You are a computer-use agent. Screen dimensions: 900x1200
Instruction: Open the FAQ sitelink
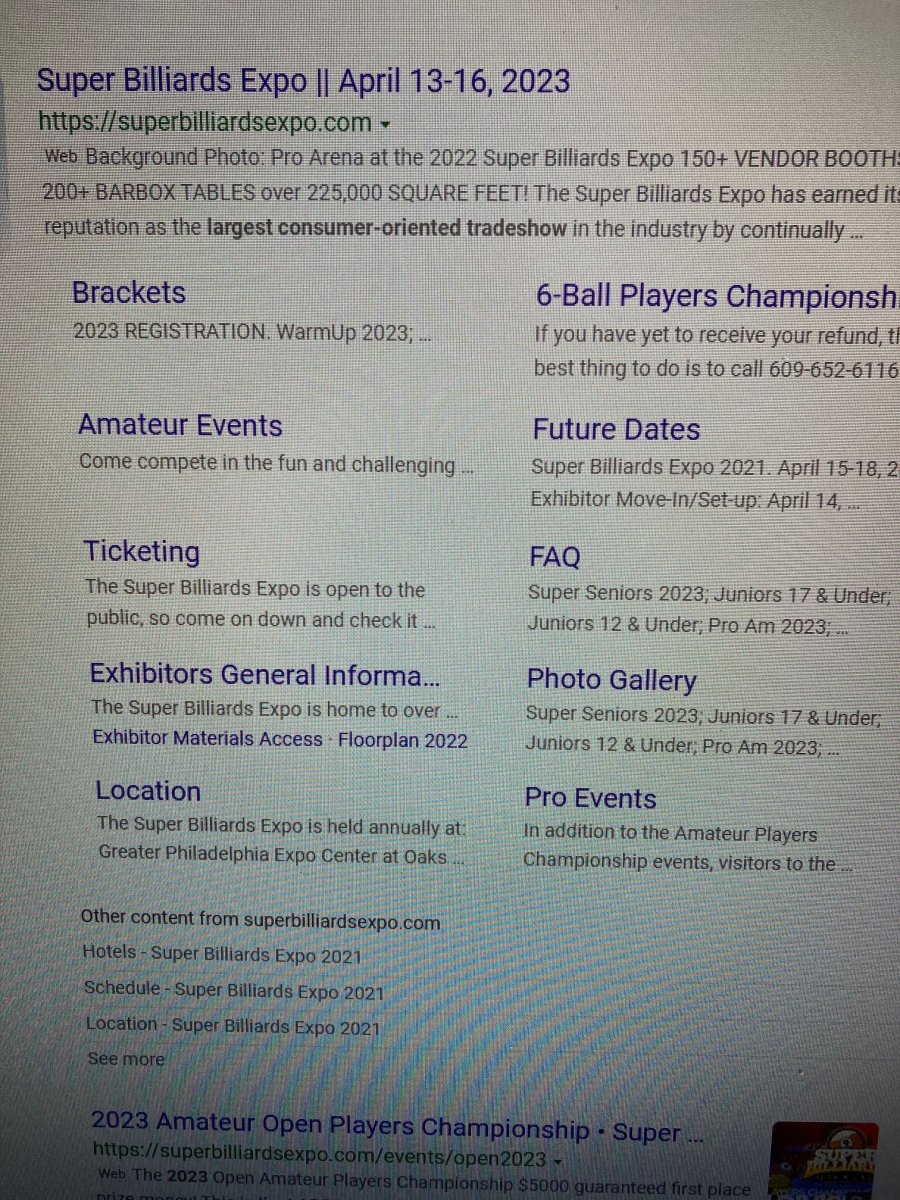click(x=555, y=557)
